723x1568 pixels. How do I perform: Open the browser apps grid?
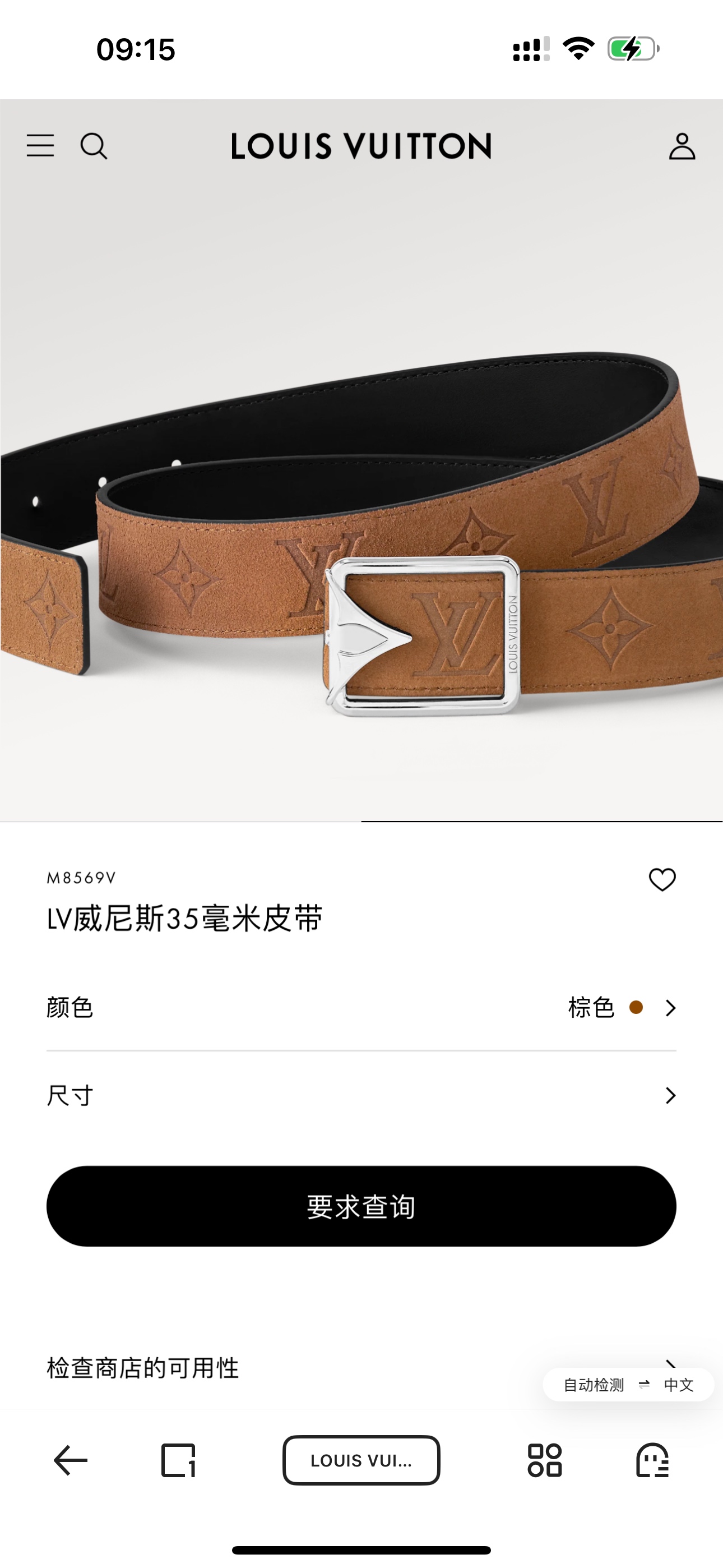coord(545,1460)
